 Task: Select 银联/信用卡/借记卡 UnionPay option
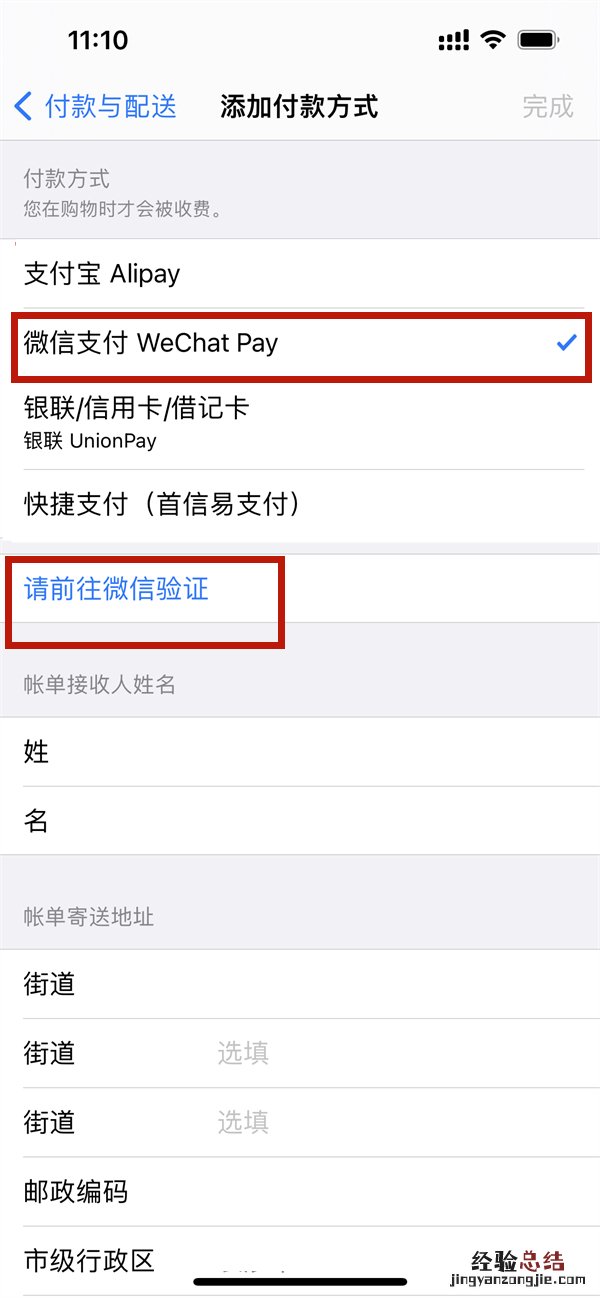coord(300,421)
